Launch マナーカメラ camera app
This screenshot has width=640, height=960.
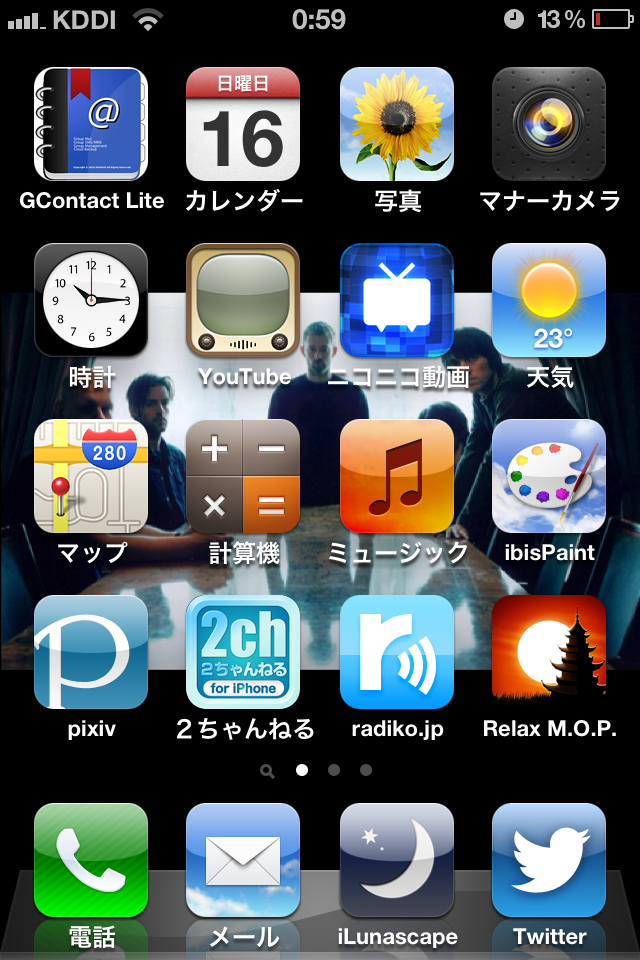click(x=549, y=124)
